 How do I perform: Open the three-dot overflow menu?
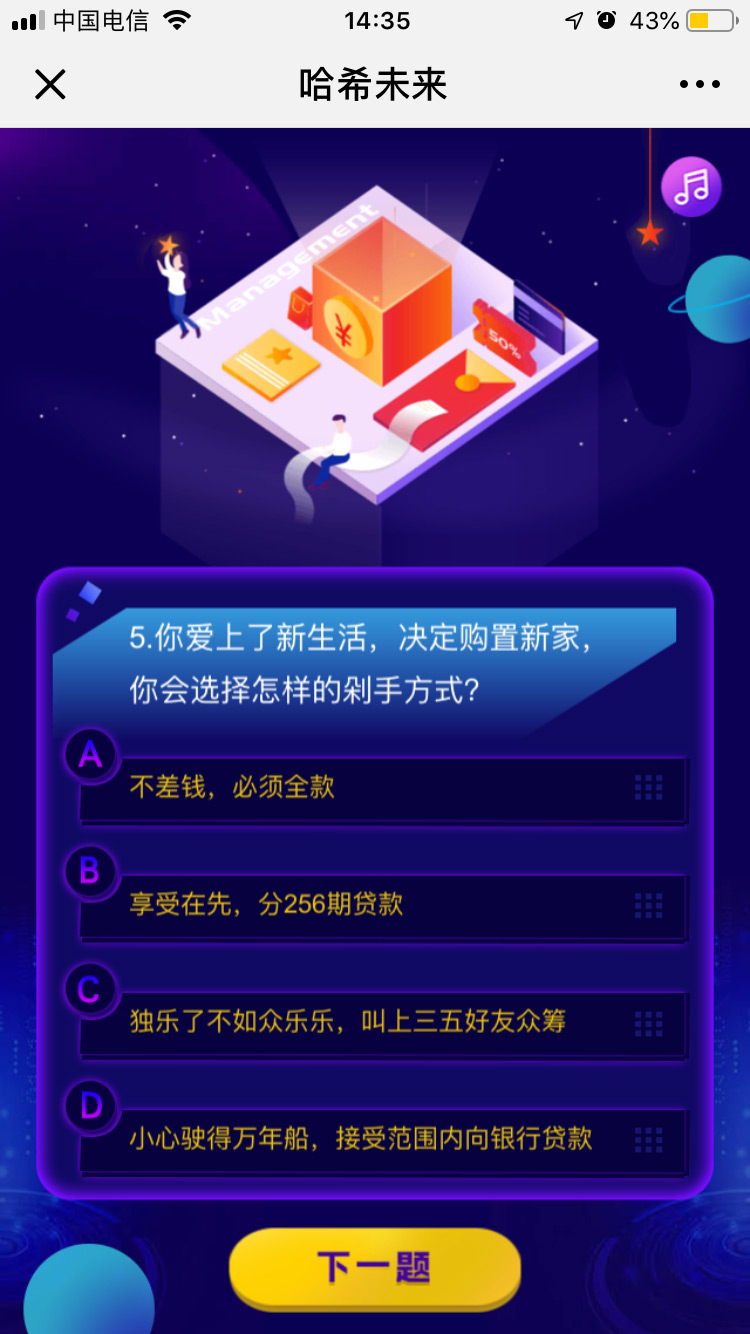click(x=699, y=85)
